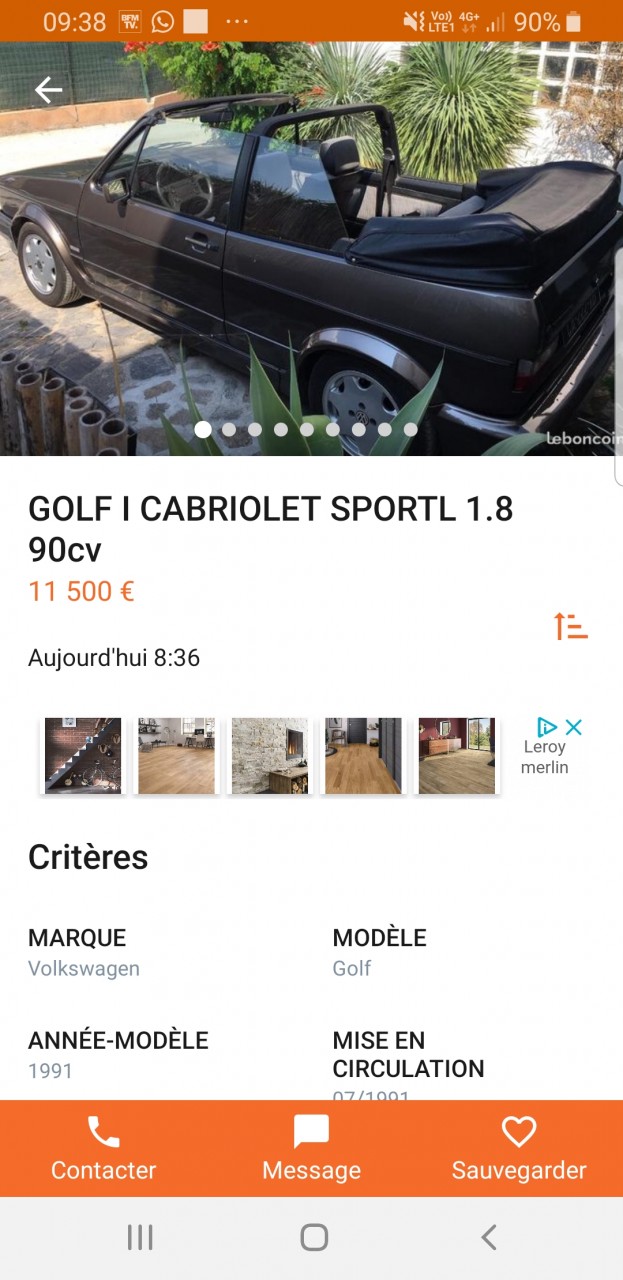623x1280 pixels.
Task: Send a Message to the seller
Action: coord(311,1148)
